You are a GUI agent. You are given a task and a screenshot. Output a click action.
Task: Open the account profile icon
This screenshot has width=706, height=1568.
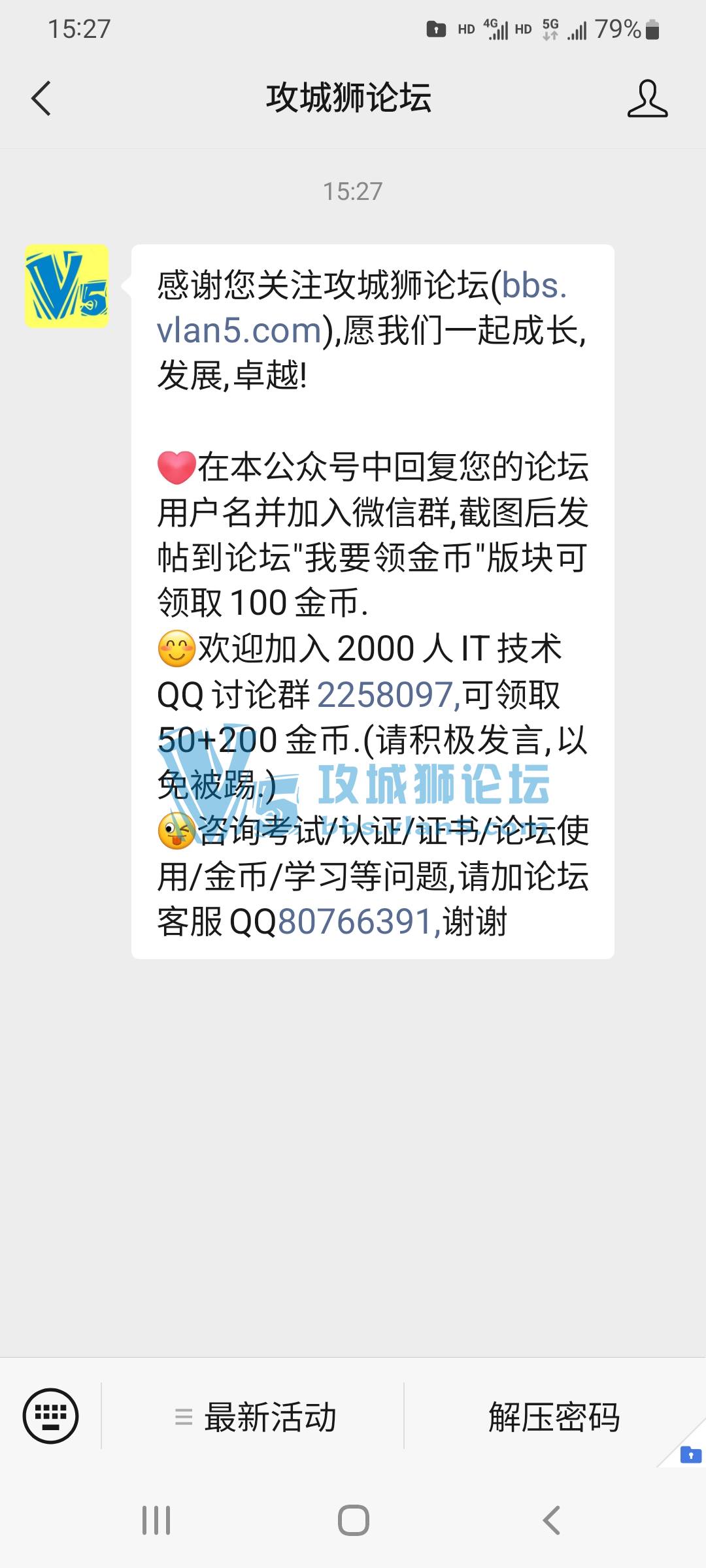pos(647,99)
